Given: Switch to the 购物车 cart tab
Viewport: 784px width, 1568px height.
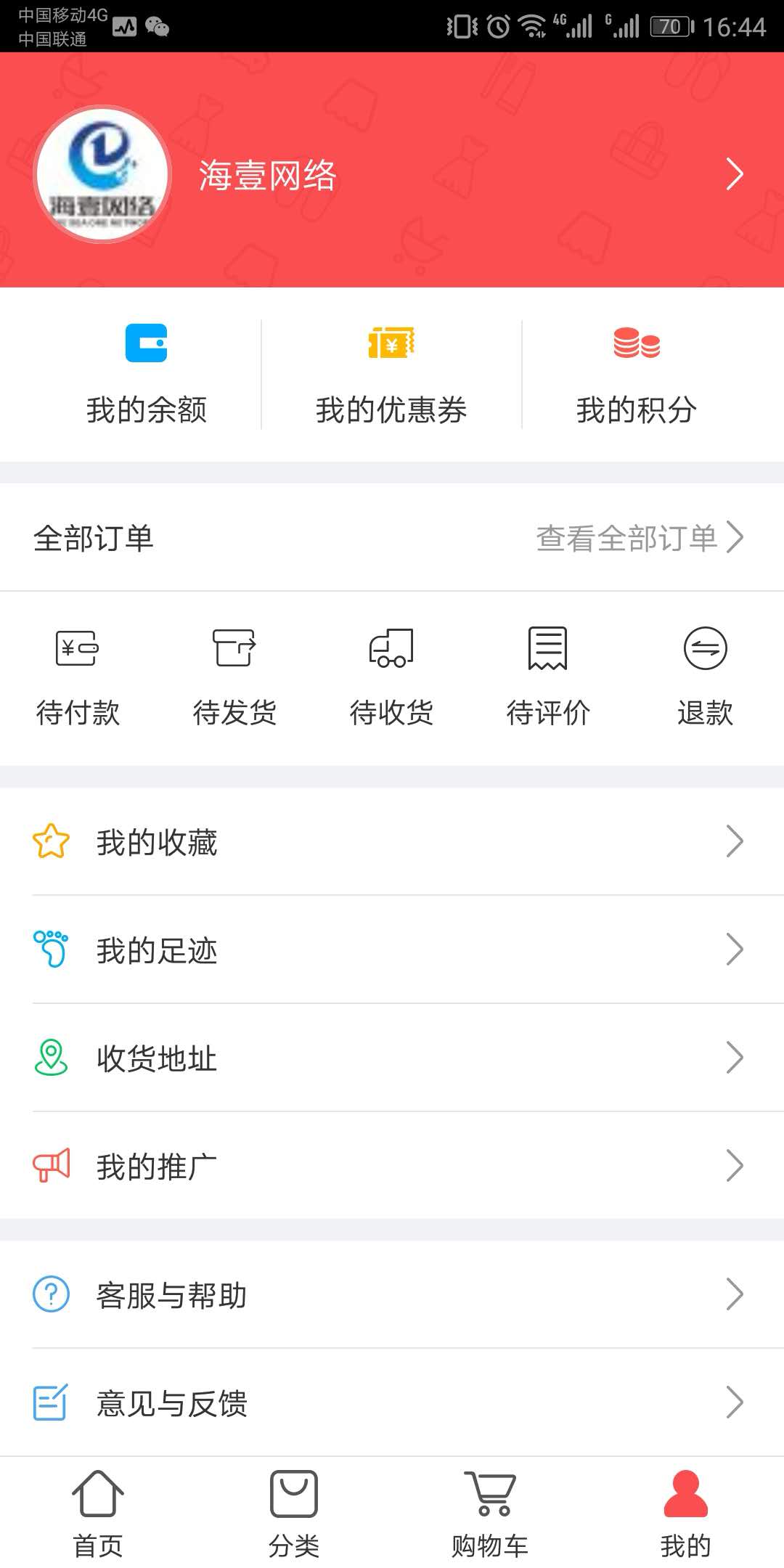Looking at the screenshot, I should 490,1514.
